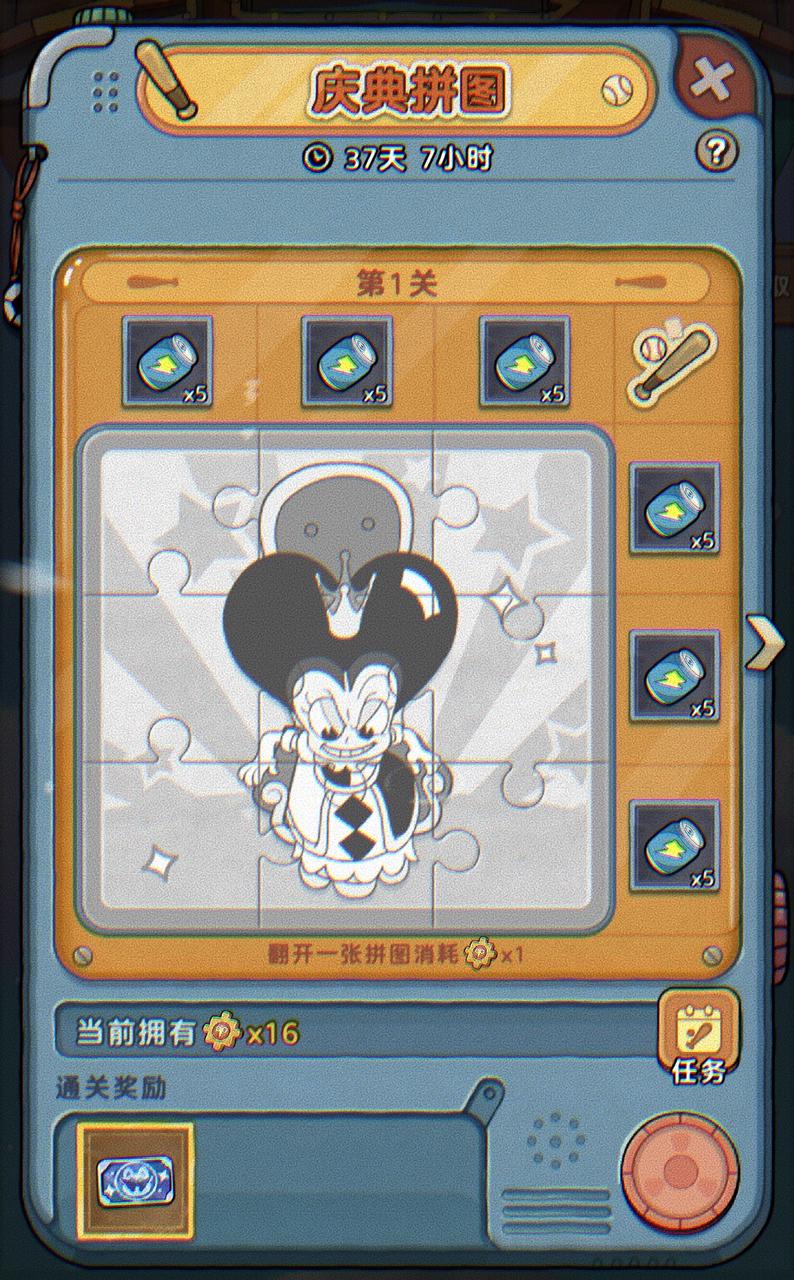Open the 任务 tasks button

(699, 1040)
